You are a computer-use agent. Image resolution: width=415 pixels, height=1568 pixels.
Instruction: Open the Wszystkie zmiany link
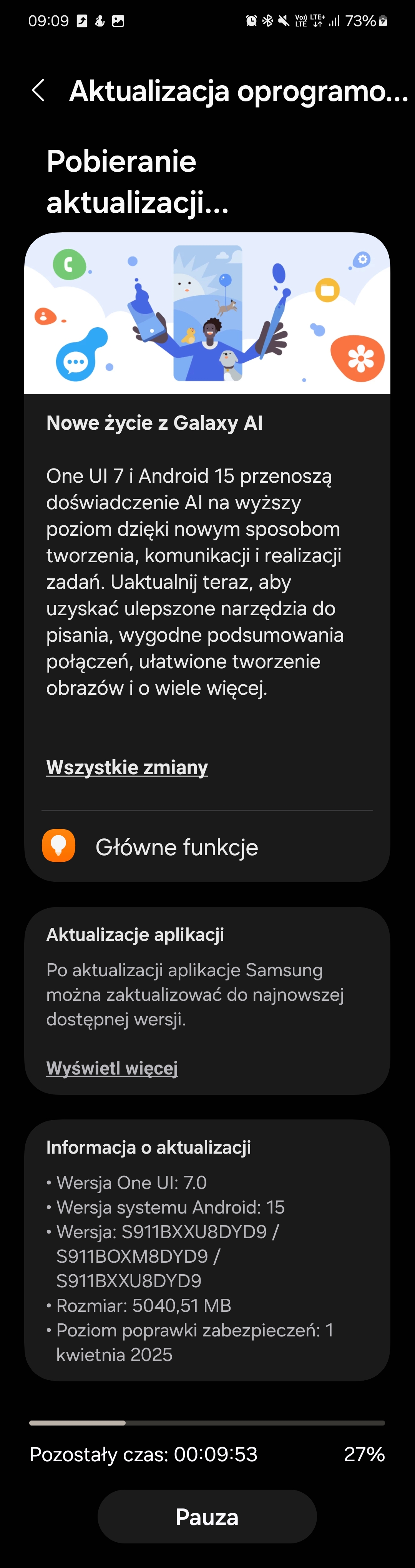pos(127,767)
